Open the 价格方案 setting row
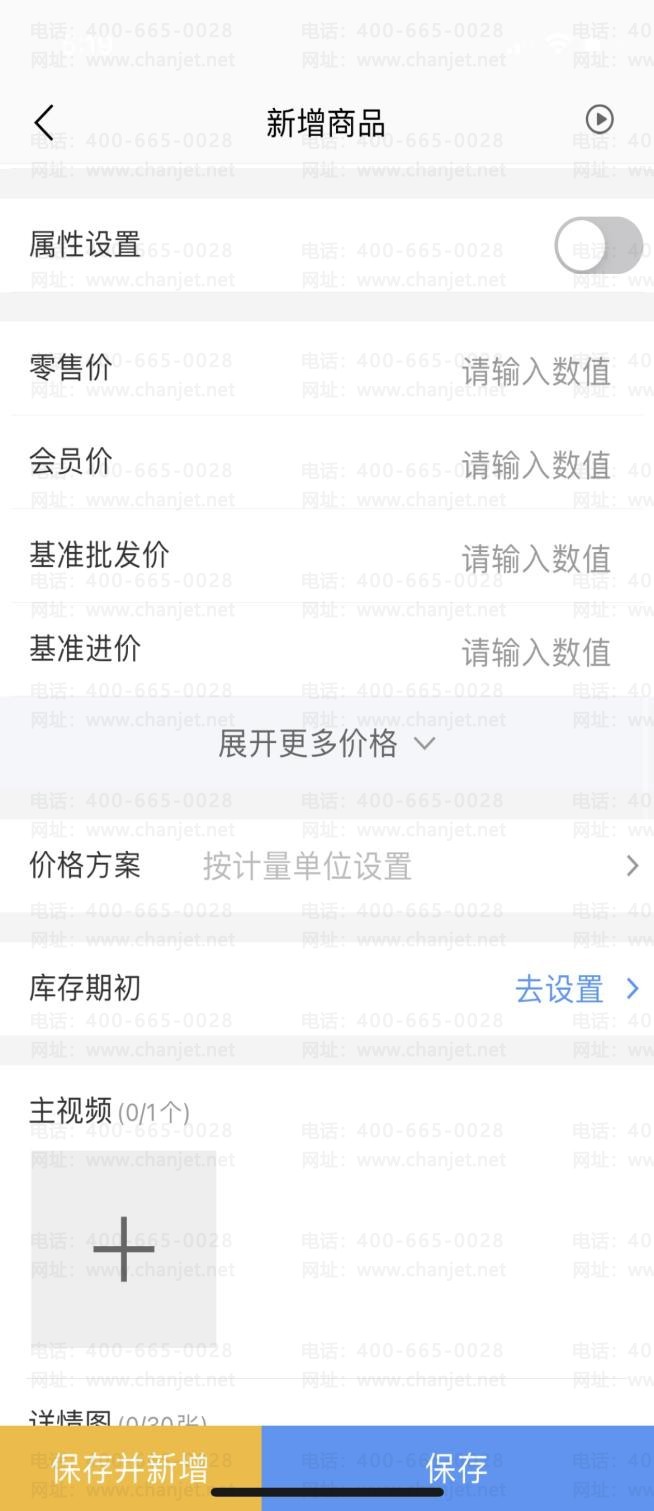This screenshot has height=1511, width=654. tap(327, 866)
